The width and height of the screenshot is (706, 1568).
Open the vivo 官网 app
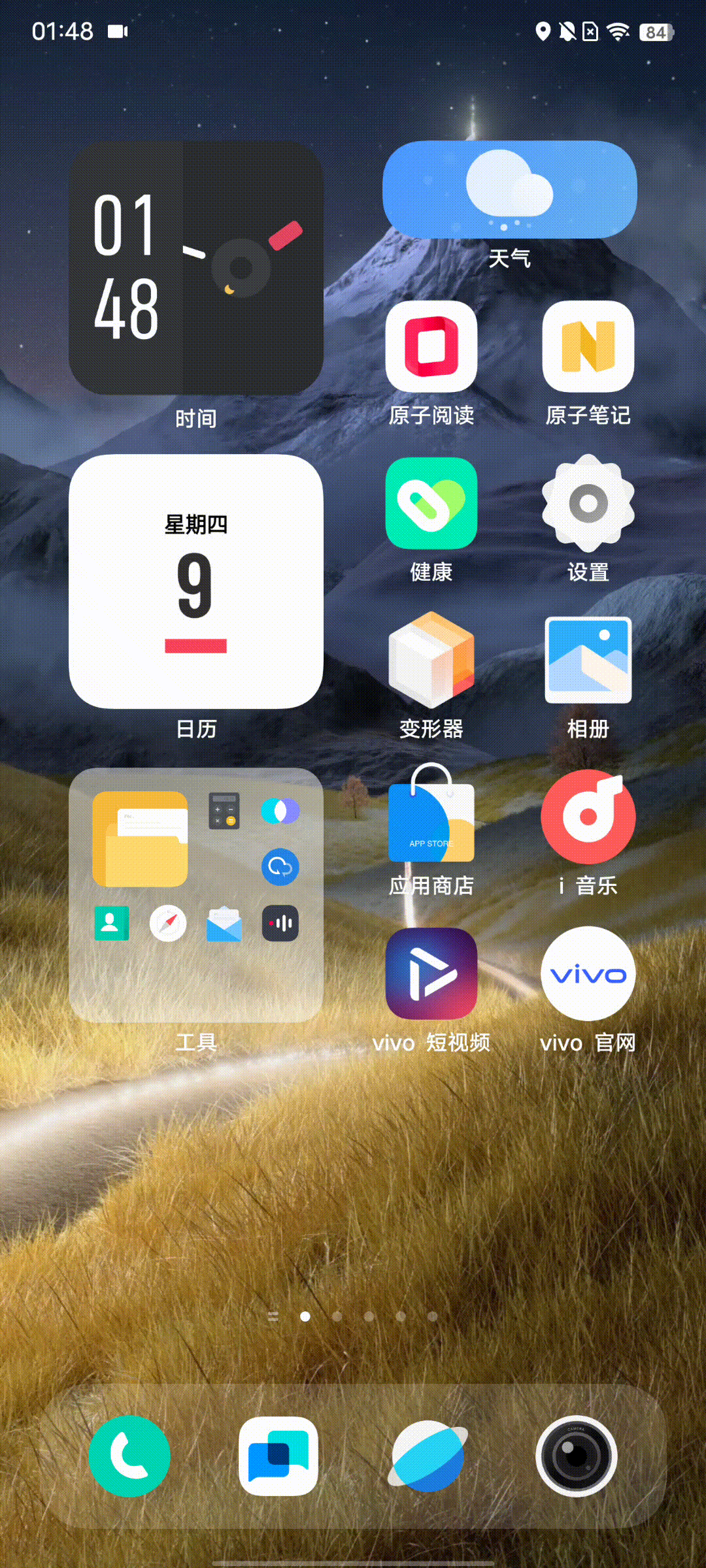(x=588, y=974)
